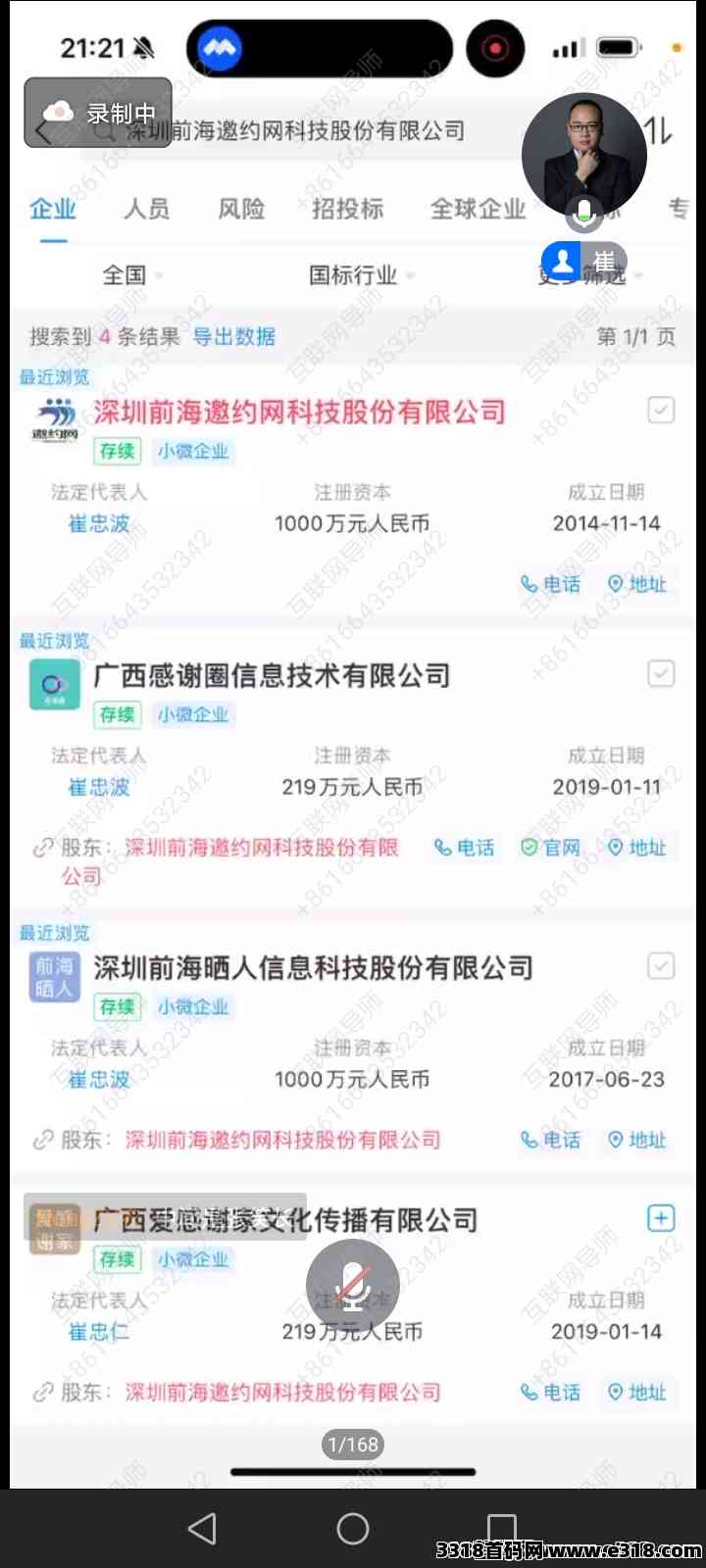The height and width of the screenshot is (1568, 706).
Task: Tick the checkbox for 广西感谢圈信息技术有限公司
Action: (662, 673)
